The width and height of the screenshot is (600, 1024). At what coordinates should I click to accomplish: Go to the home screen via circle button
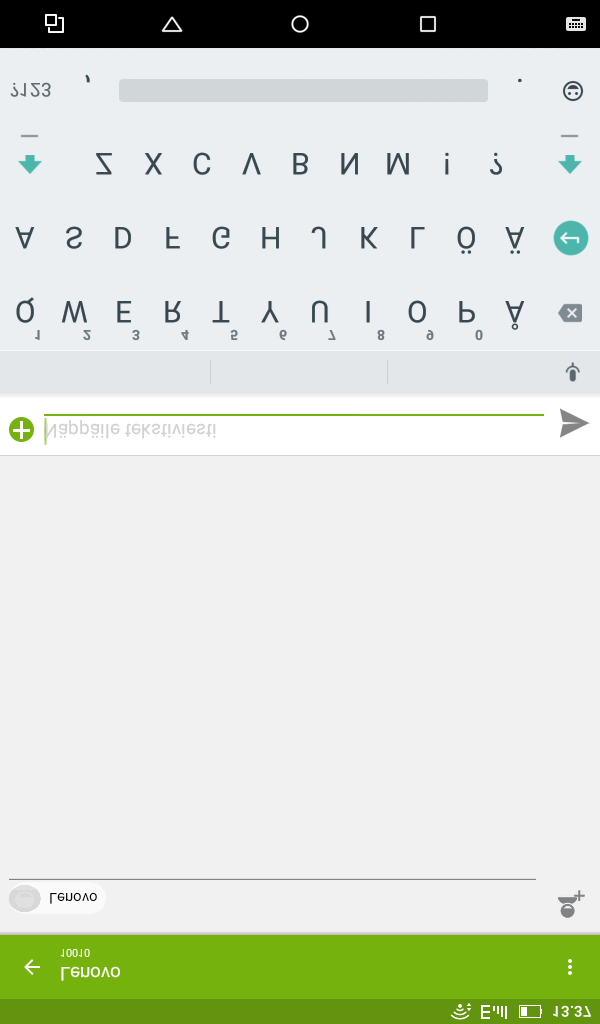coord(300,24)
